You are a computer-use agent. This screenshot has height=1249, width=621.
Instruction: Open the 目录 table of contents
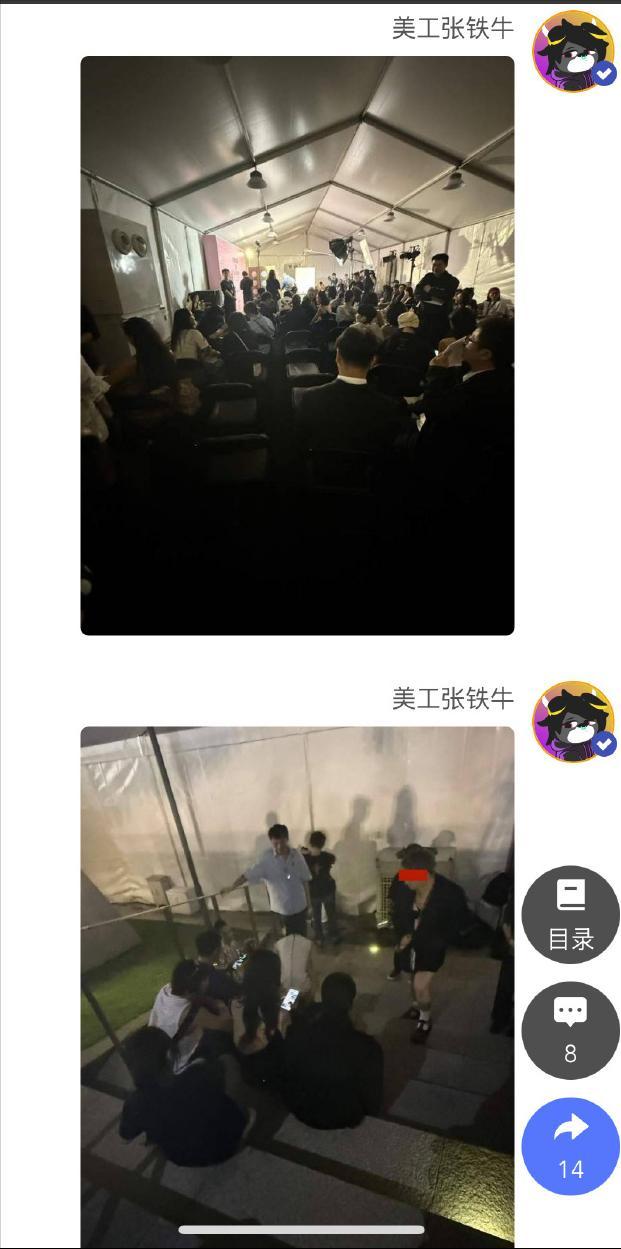[570, 915]
